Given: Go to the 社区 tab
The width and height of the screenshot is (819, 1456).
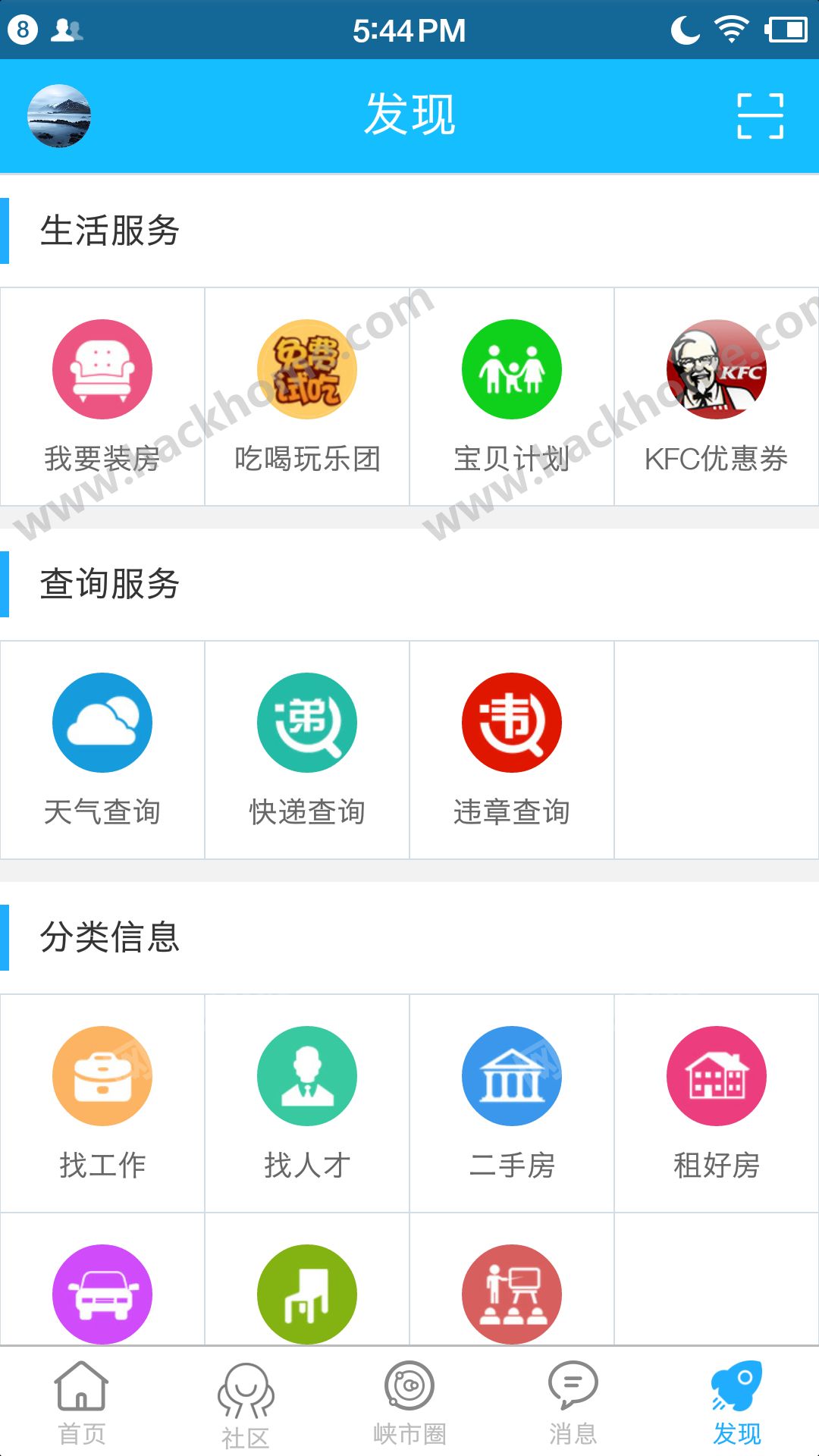Looking at the screenshot, I should pyautogui.click(x=246, y=1403).
